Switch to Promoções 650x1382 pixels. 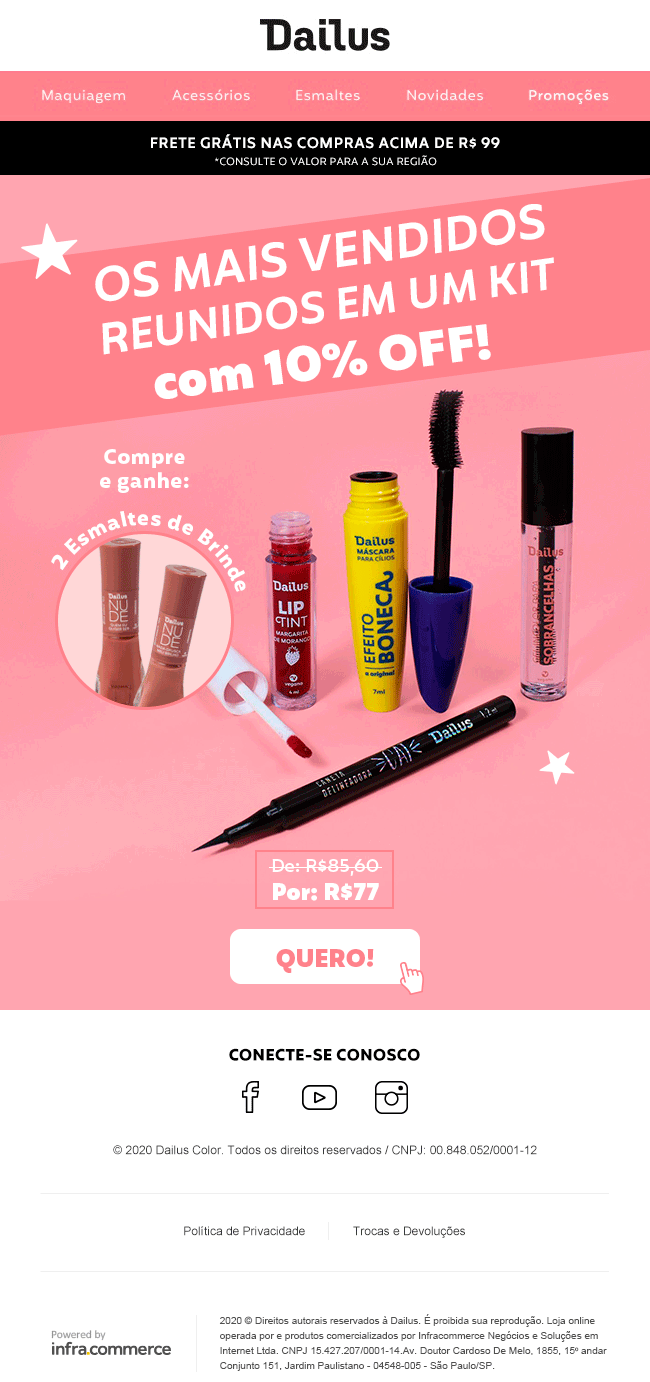click(x=568, y=96)
